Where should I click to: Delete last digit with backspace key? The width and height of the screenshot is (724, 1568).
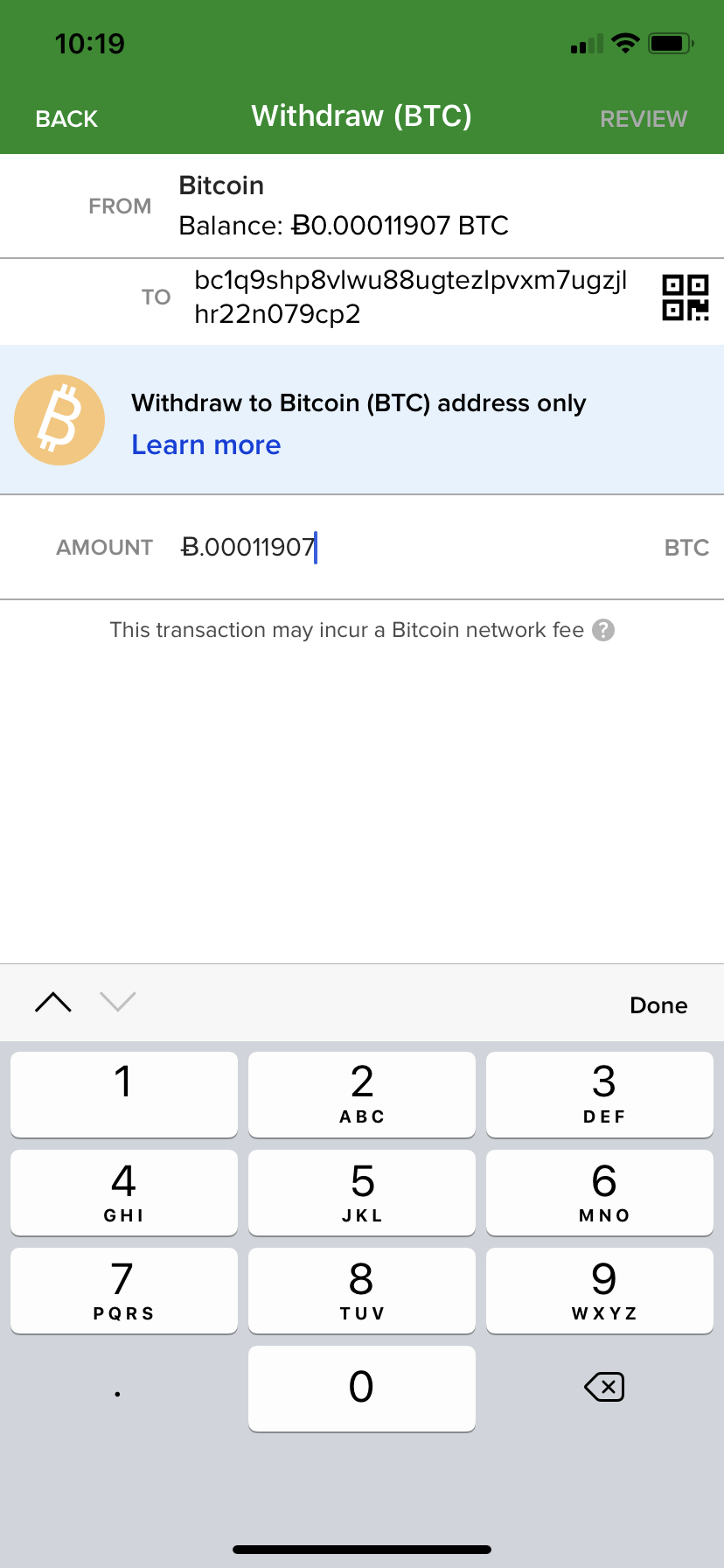click(x=603, y=1387)
